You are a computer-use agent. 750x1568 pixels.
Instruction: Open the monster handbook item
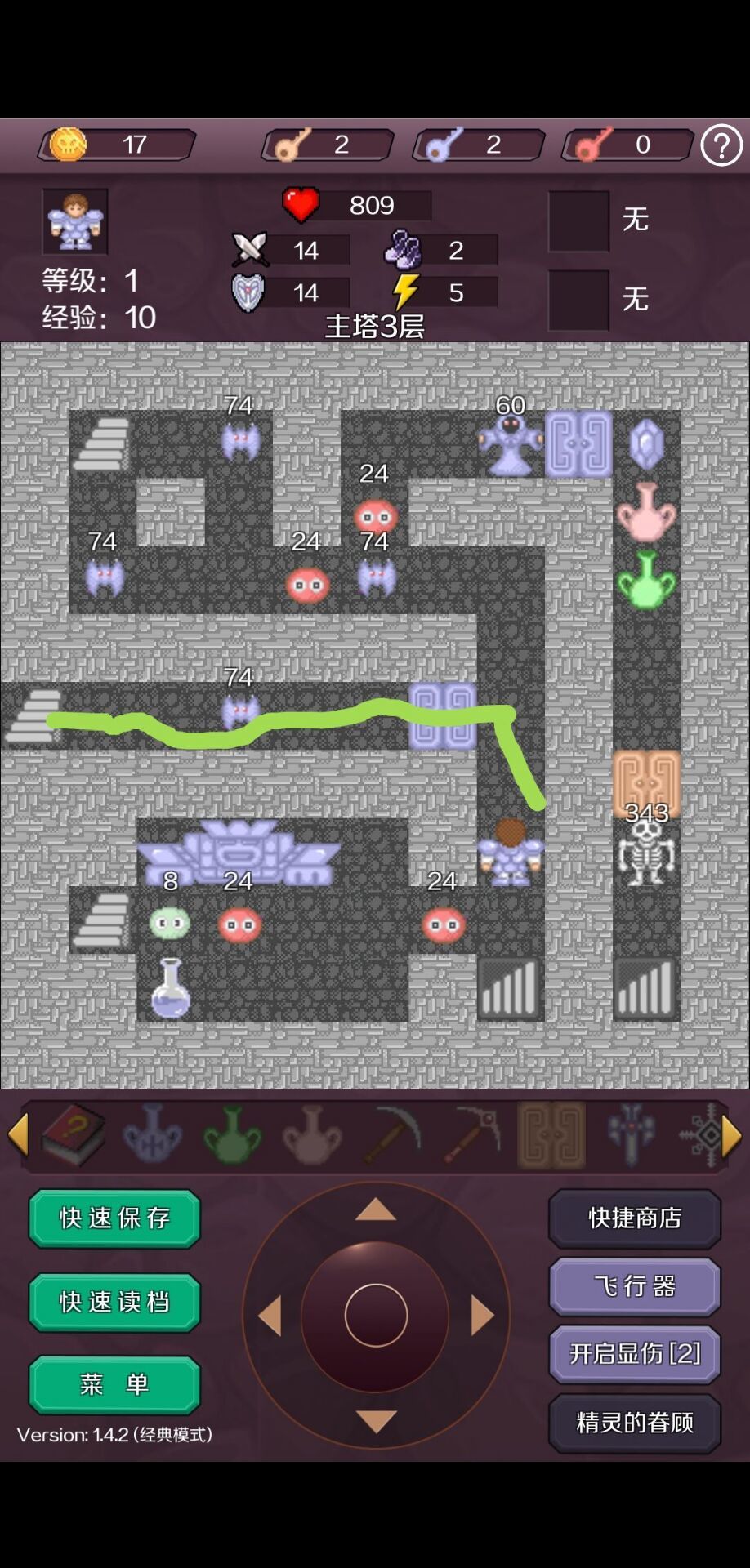[74, 1134]
